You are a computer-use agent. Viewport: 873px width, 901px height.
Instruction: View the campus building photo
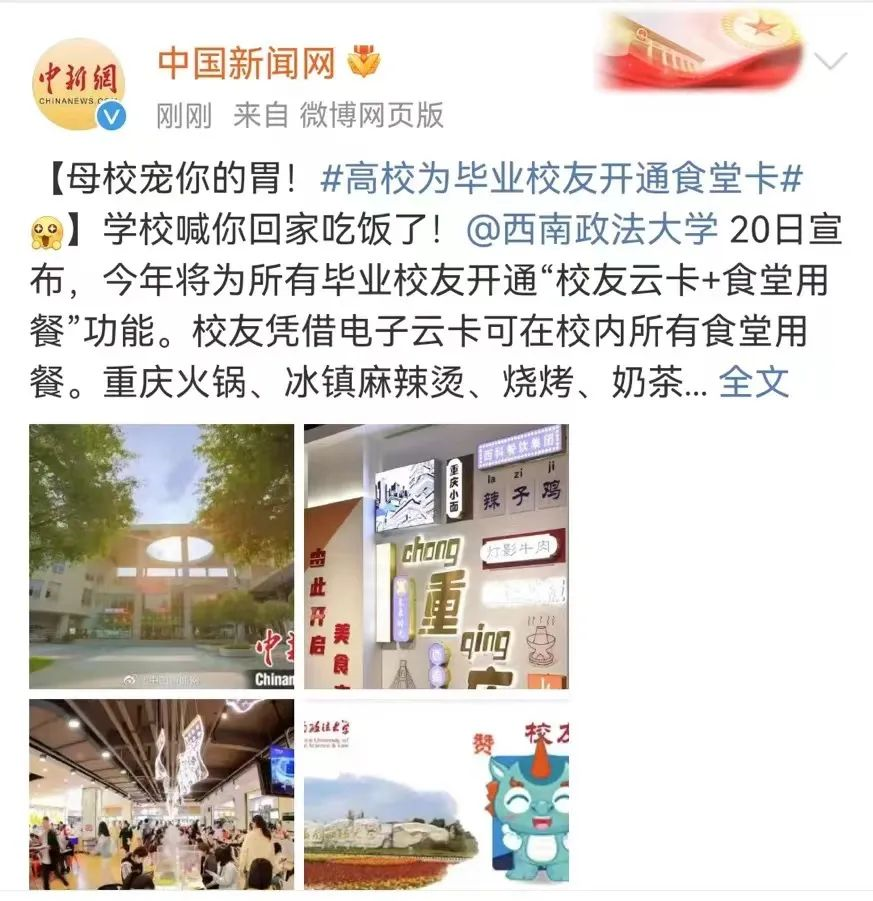click(161, 556)
